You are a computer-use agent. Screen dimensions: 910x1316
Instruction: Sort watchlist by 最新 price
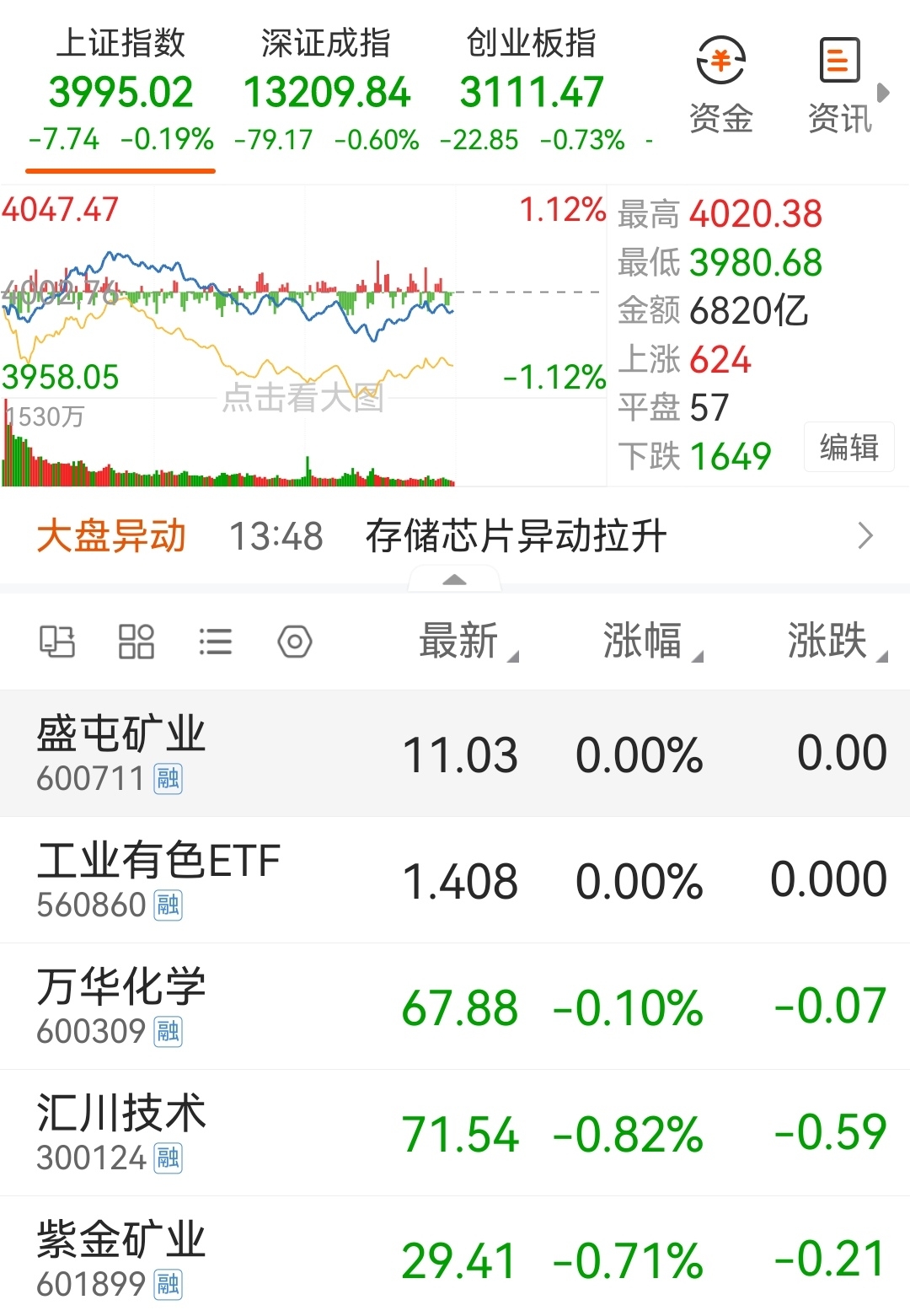[x=468, y=642]
